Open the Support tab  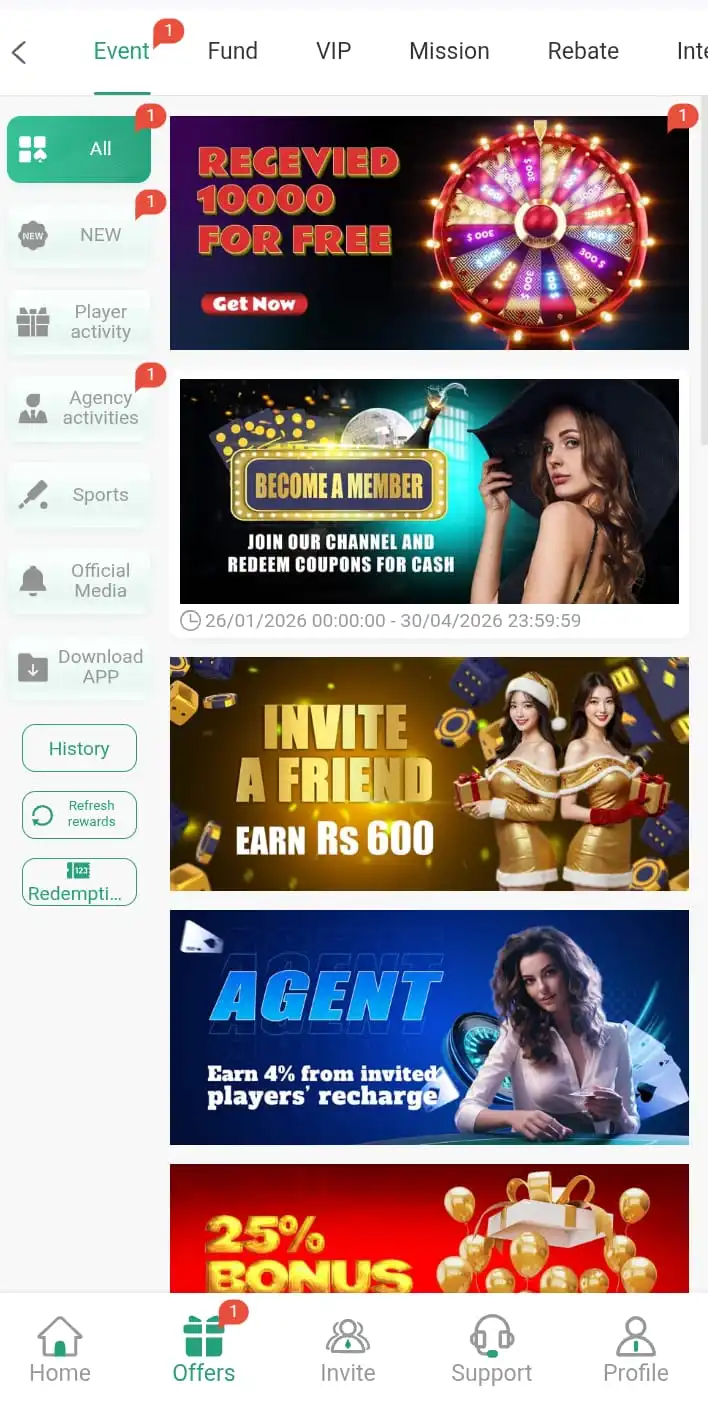point(491,1350)
